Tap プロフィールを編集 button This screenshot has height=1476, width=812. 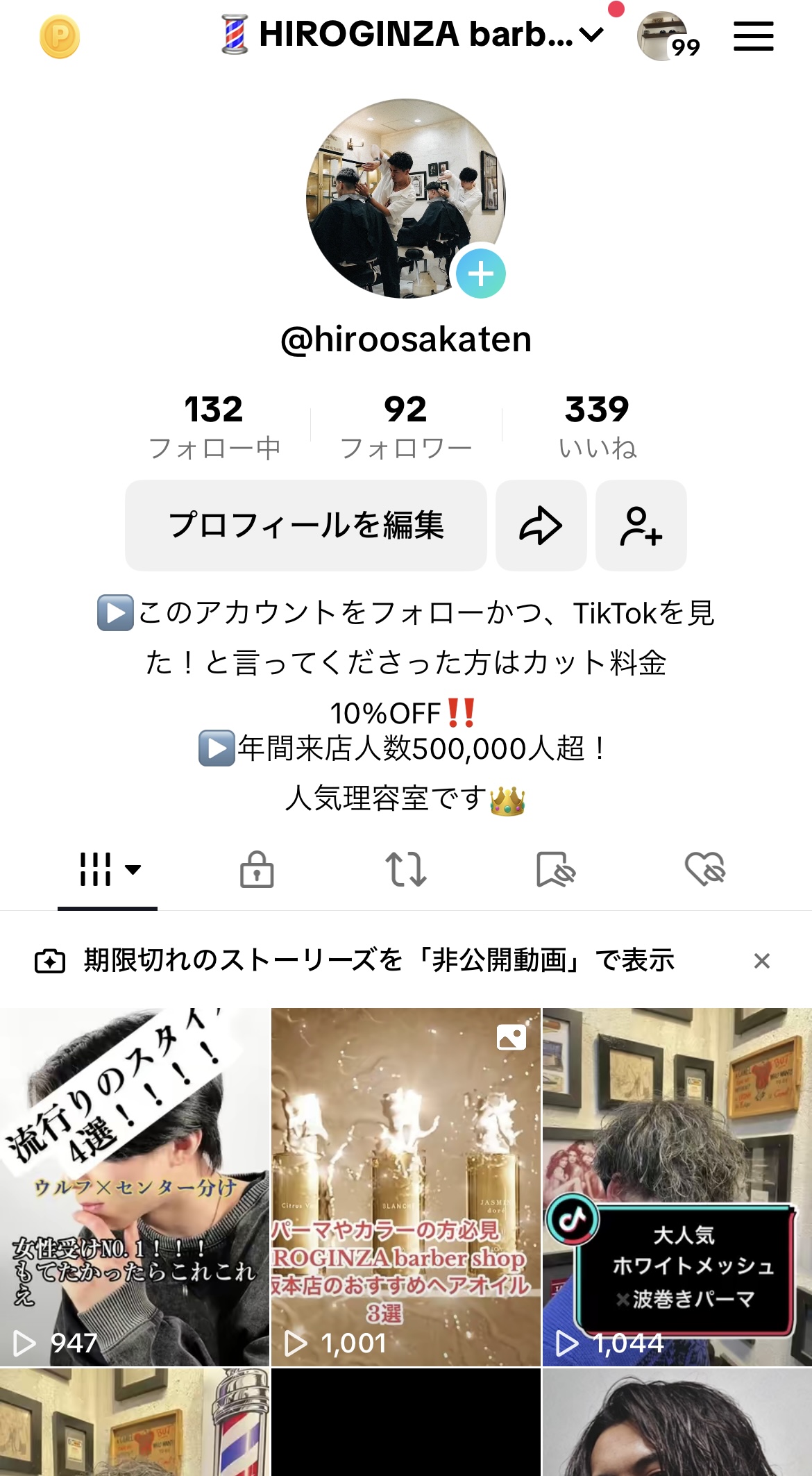click(x=306, y=526)
